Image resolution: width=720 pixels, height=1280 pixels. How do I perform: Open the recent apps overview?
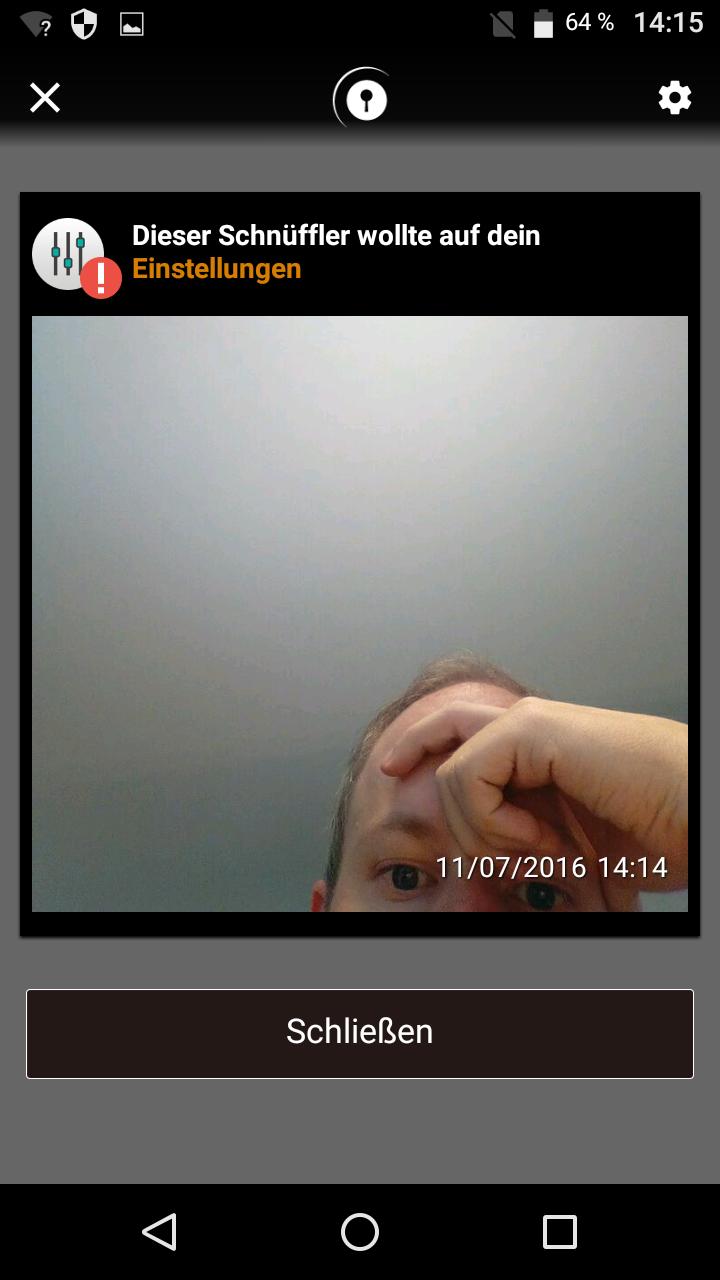coord(559,1232)
